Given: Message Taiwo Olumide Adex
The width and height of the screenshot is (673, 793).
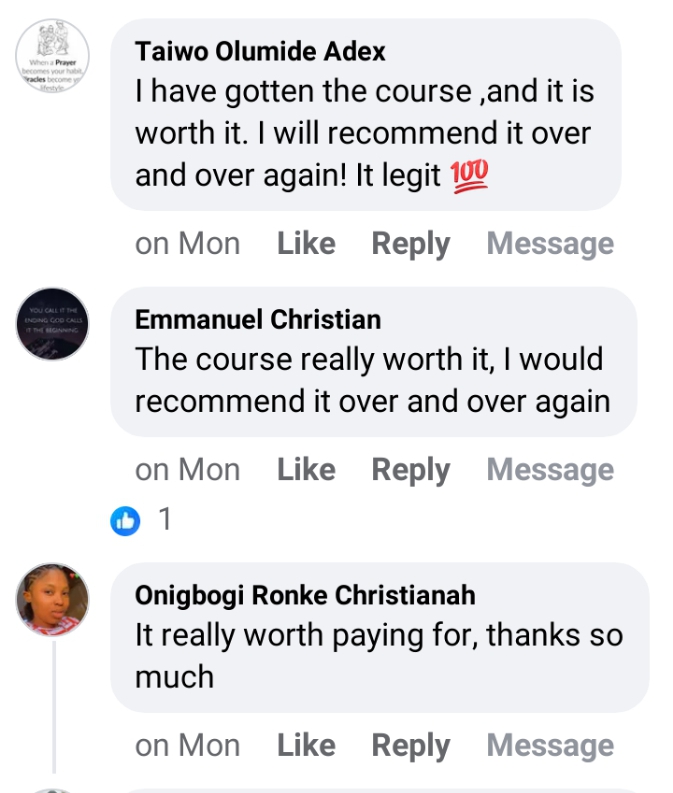Looking at the screenshot, I should [x=550, y=244].
